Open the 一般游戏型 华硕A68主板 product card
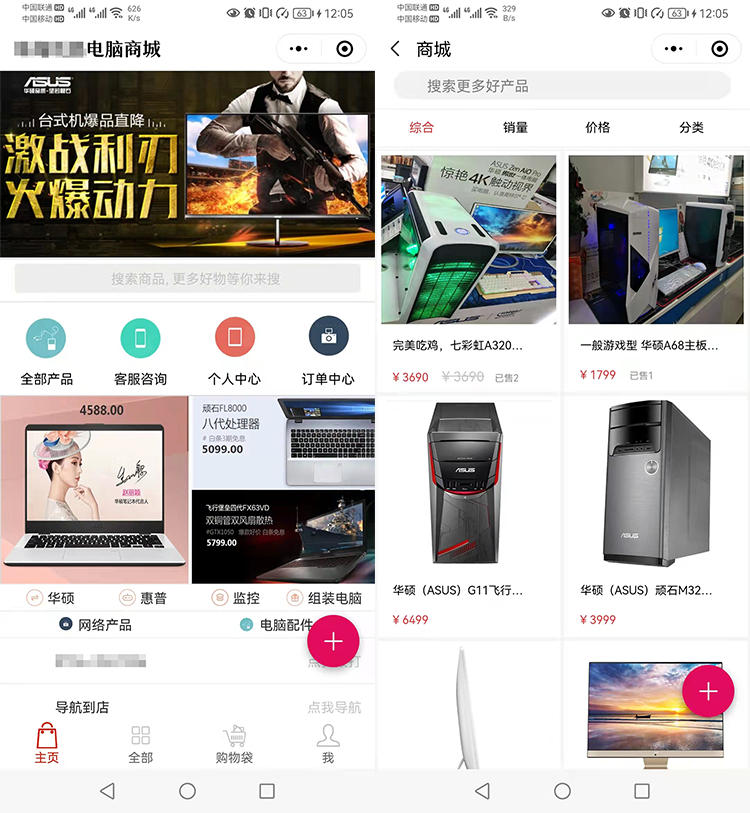This screenshot has width=750, height=813. 656,270
